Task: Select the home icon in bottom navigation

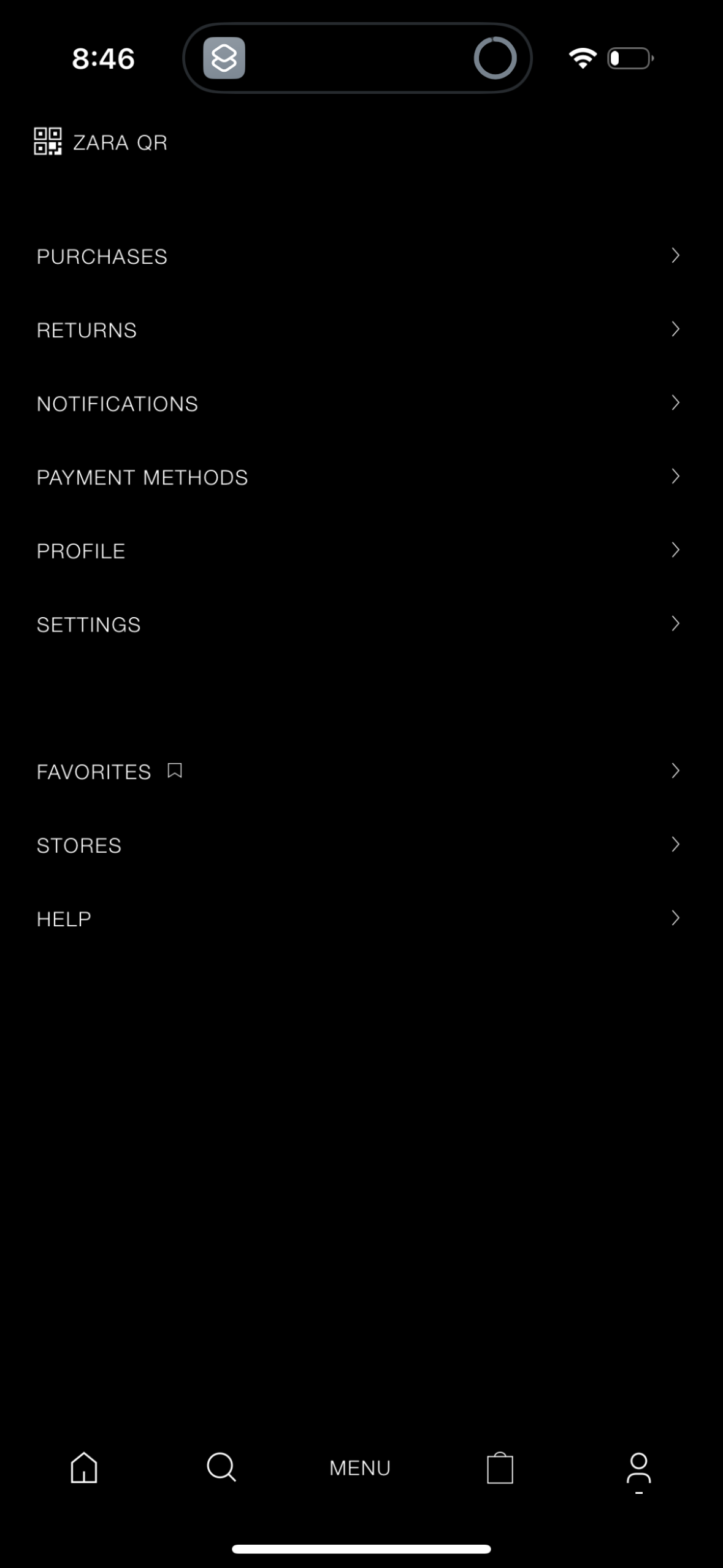Action: pos(84,1467)
